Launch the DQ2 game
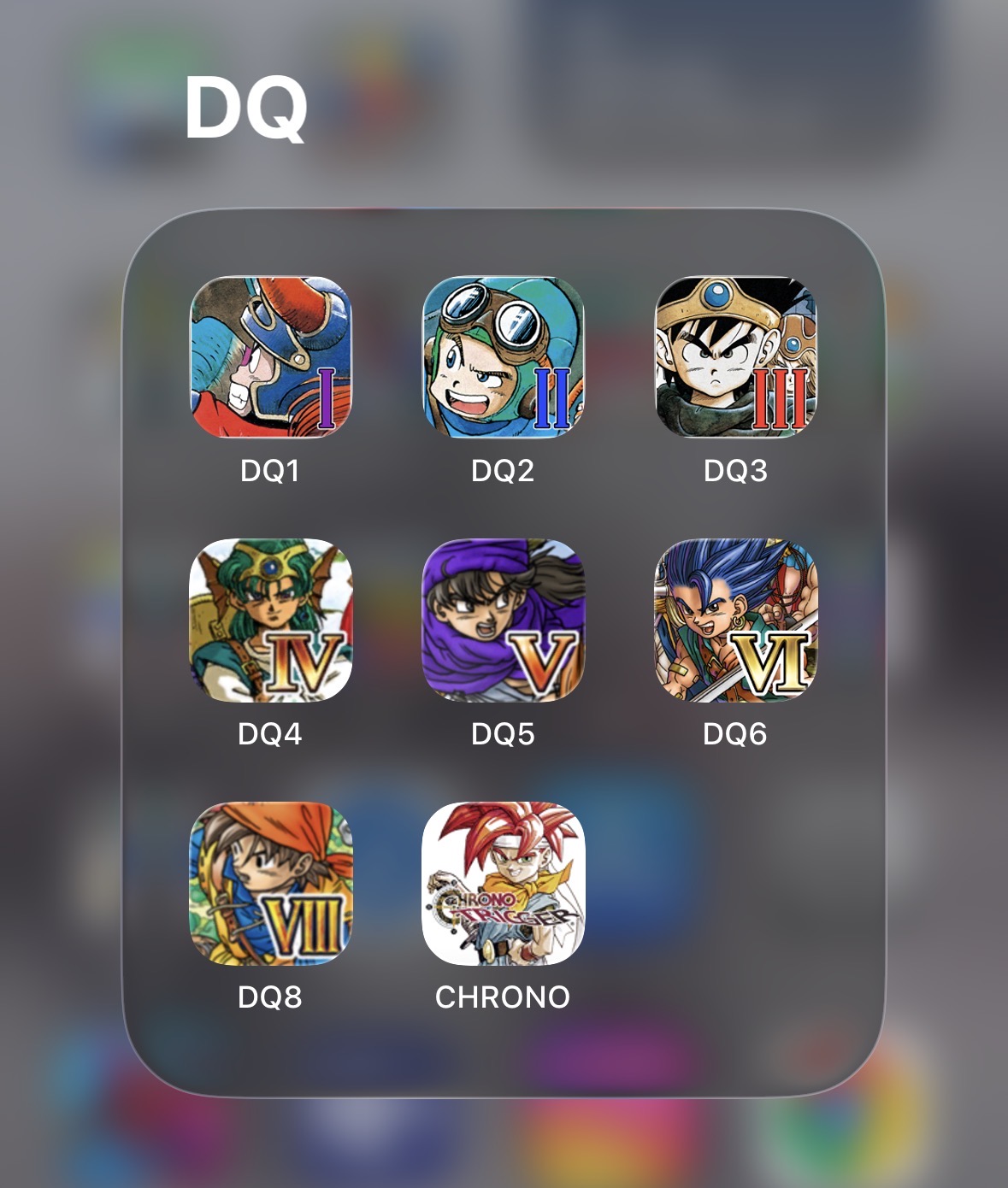 pos(503,357)
